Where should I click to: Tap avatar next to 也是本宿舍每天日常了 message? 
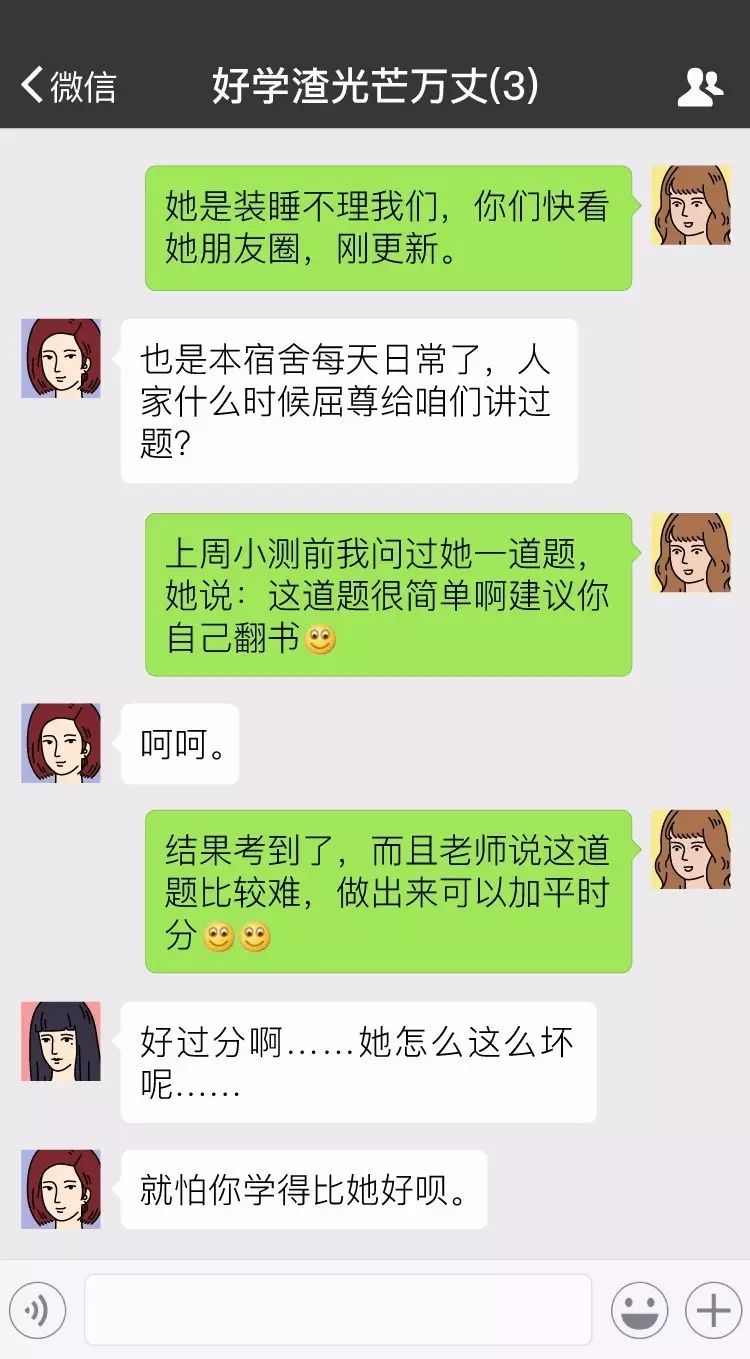tap(61, 358)
